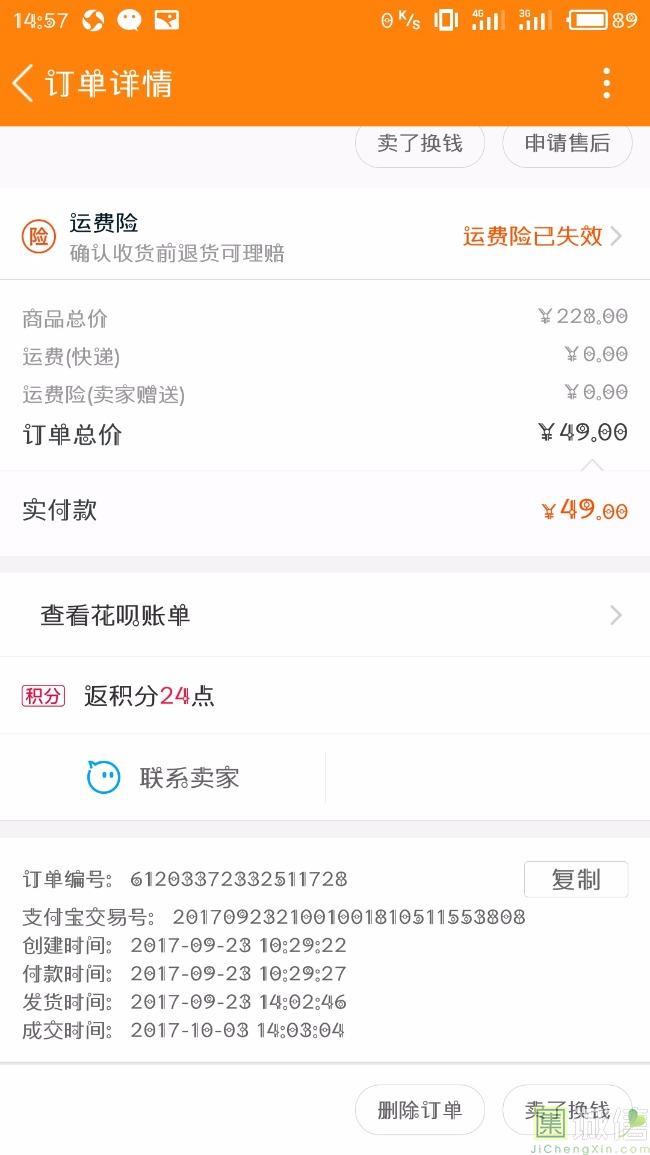The height and width of the screenshot is (1155, 650).
Task: Copy the order number with 复制
Action: pyautogui.click(x=576, y=880)
